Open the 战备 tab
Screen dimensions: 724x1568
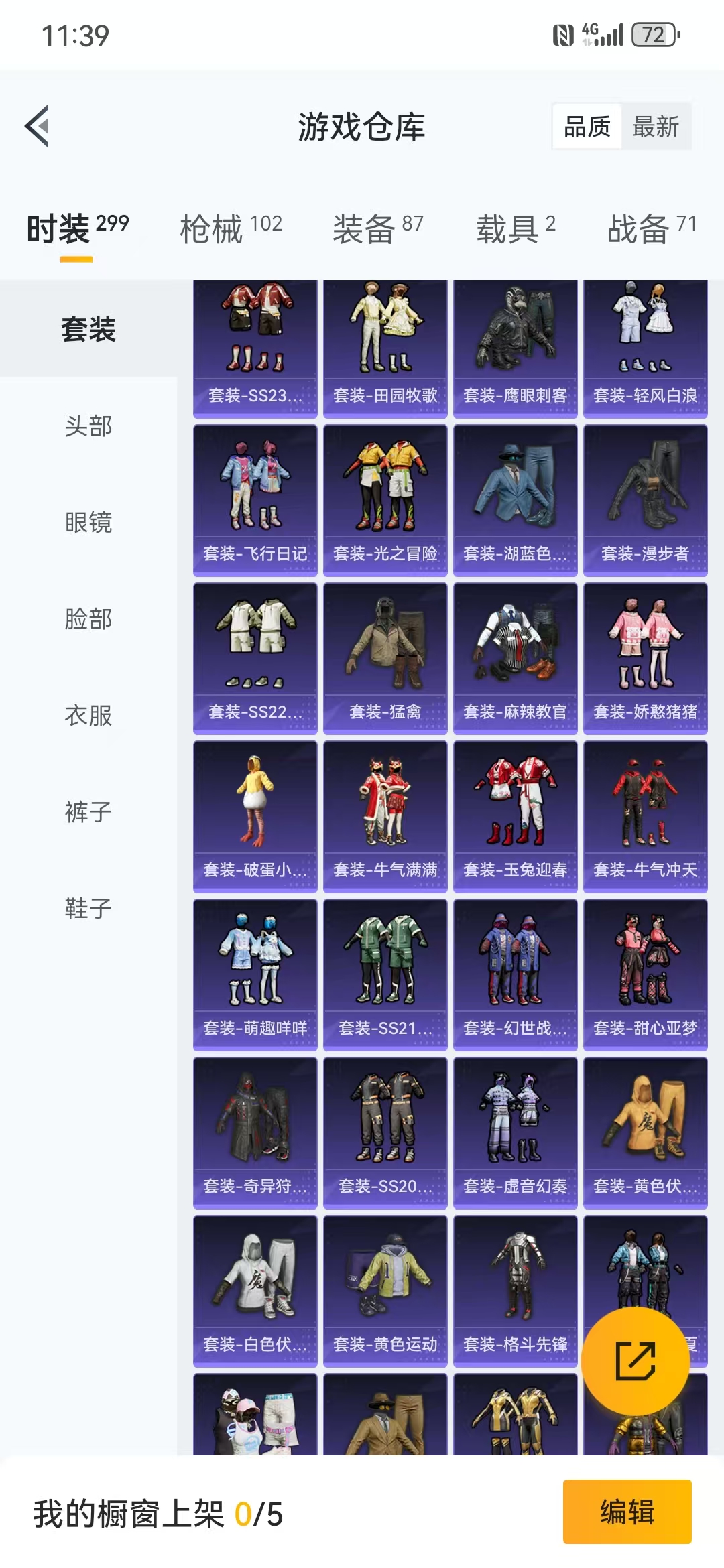click(x=652, y=228)
